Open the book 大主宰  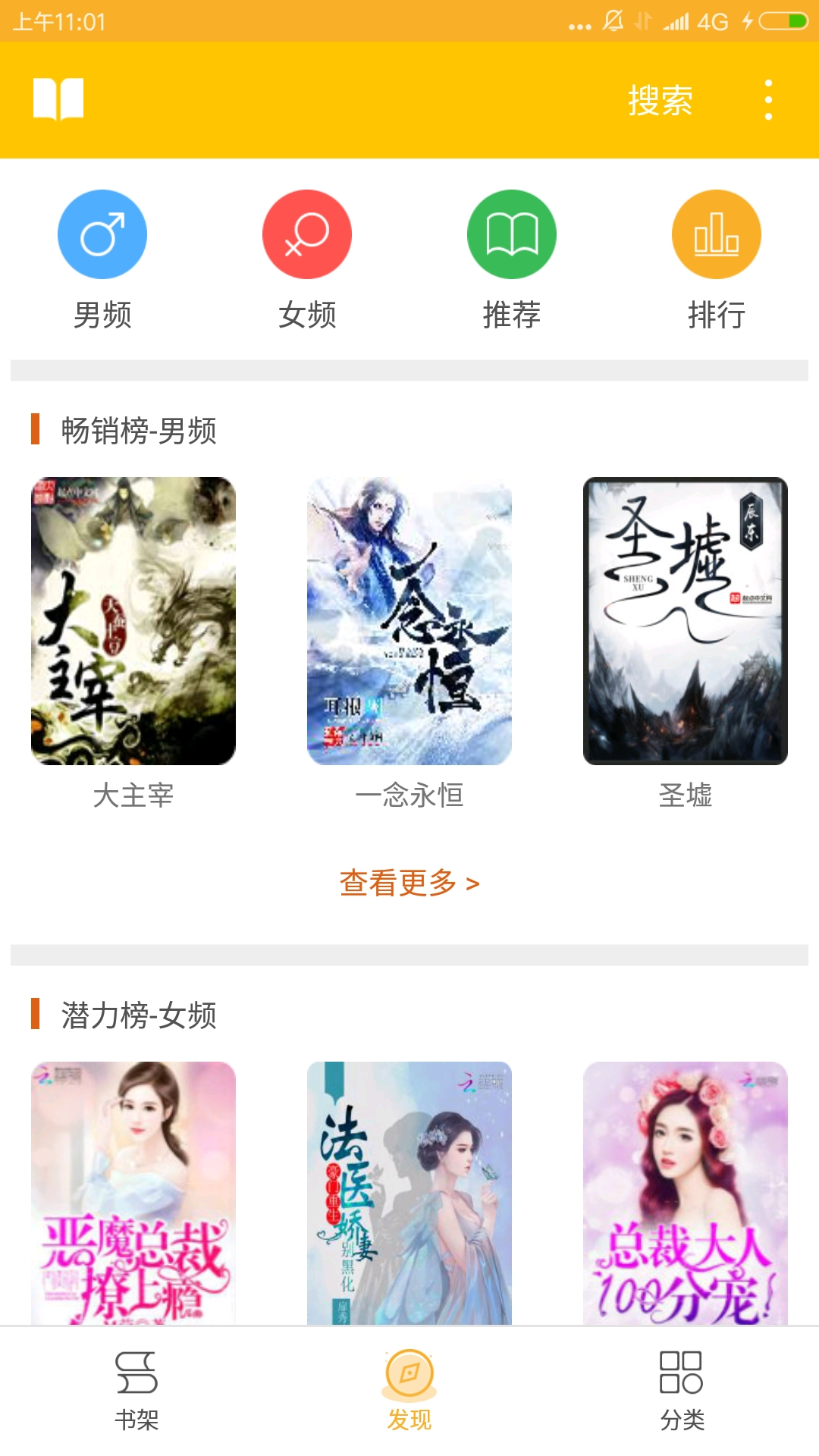coord(133,622)
